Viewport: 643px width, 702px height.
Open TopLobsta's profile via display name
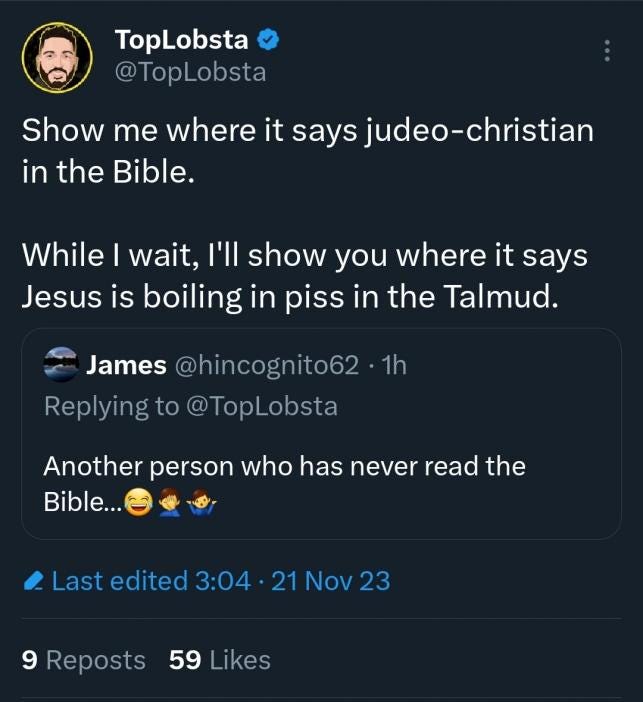coord(182,40)
